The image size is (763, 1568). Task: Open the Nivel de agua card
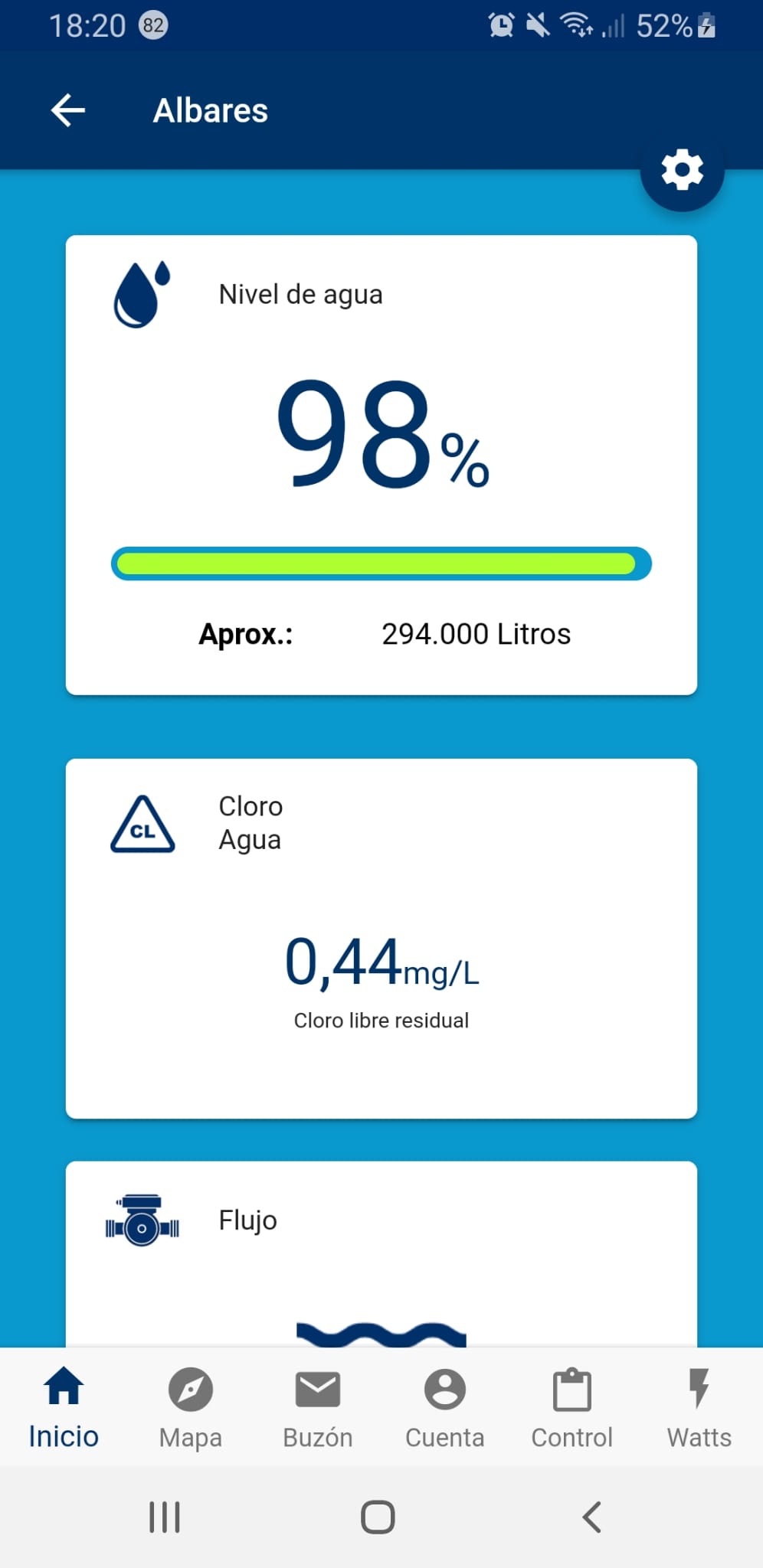click(381, 465)
